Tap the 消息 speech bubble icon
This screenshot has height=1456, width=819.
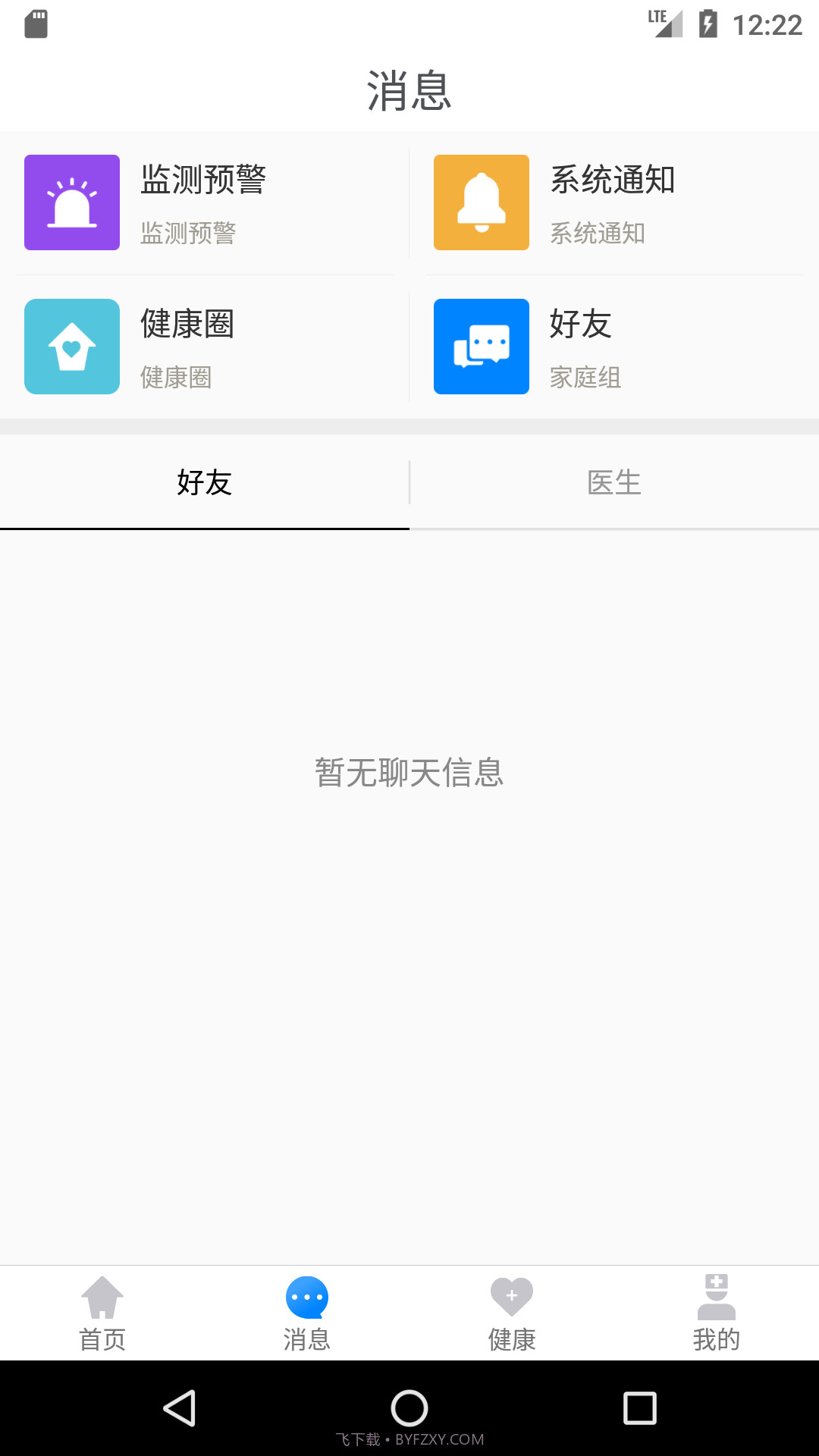click(307, 1297)
